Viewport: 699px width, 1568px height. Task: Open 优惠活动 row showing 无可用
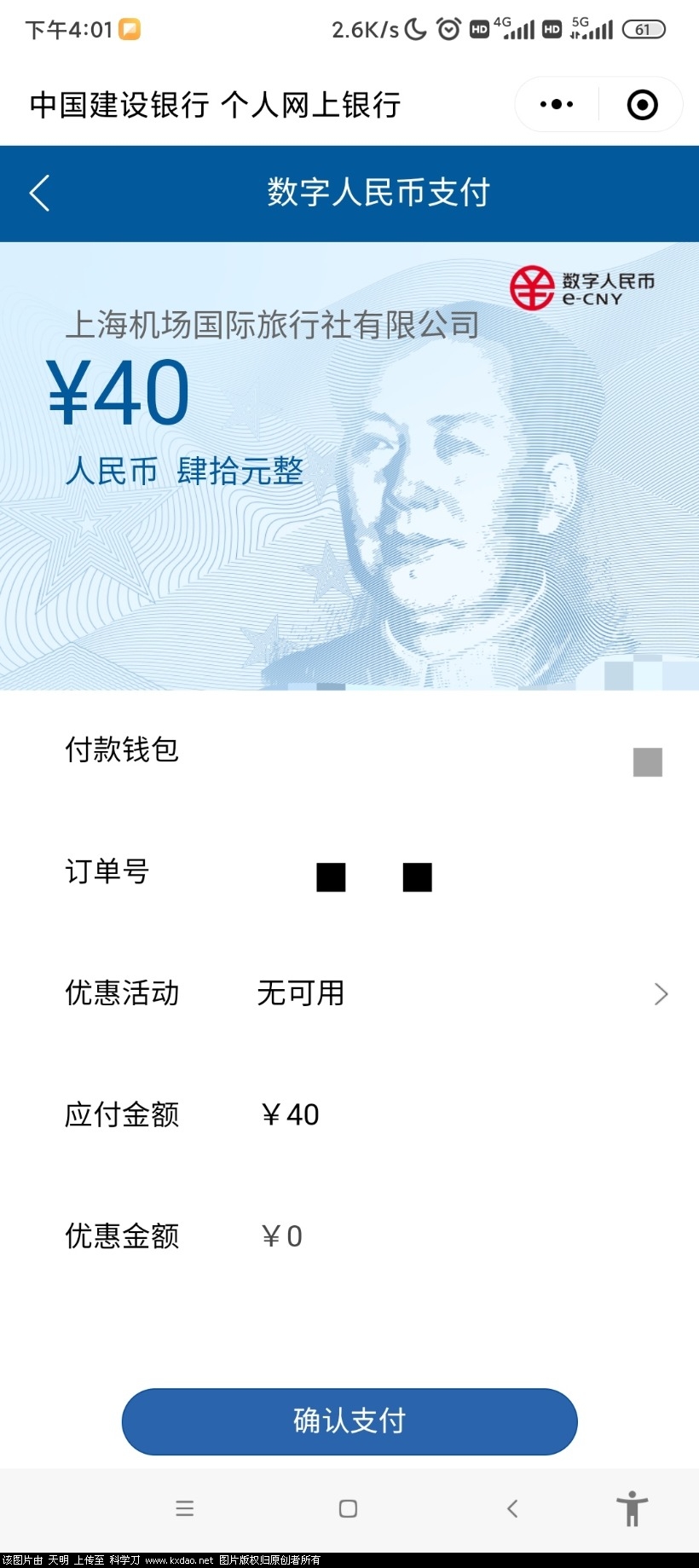367,993
